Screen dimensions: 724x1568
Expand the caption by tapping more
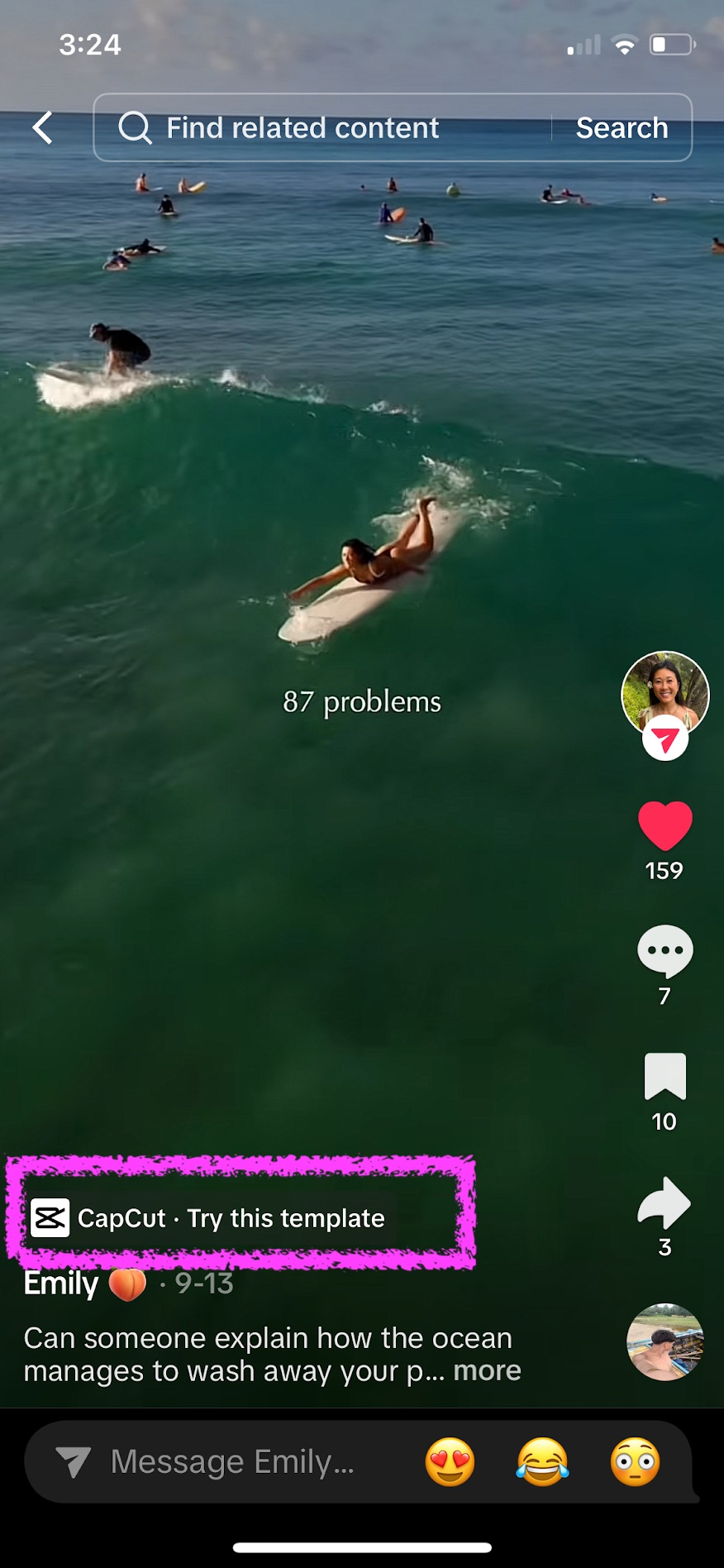click(487, 1370)
